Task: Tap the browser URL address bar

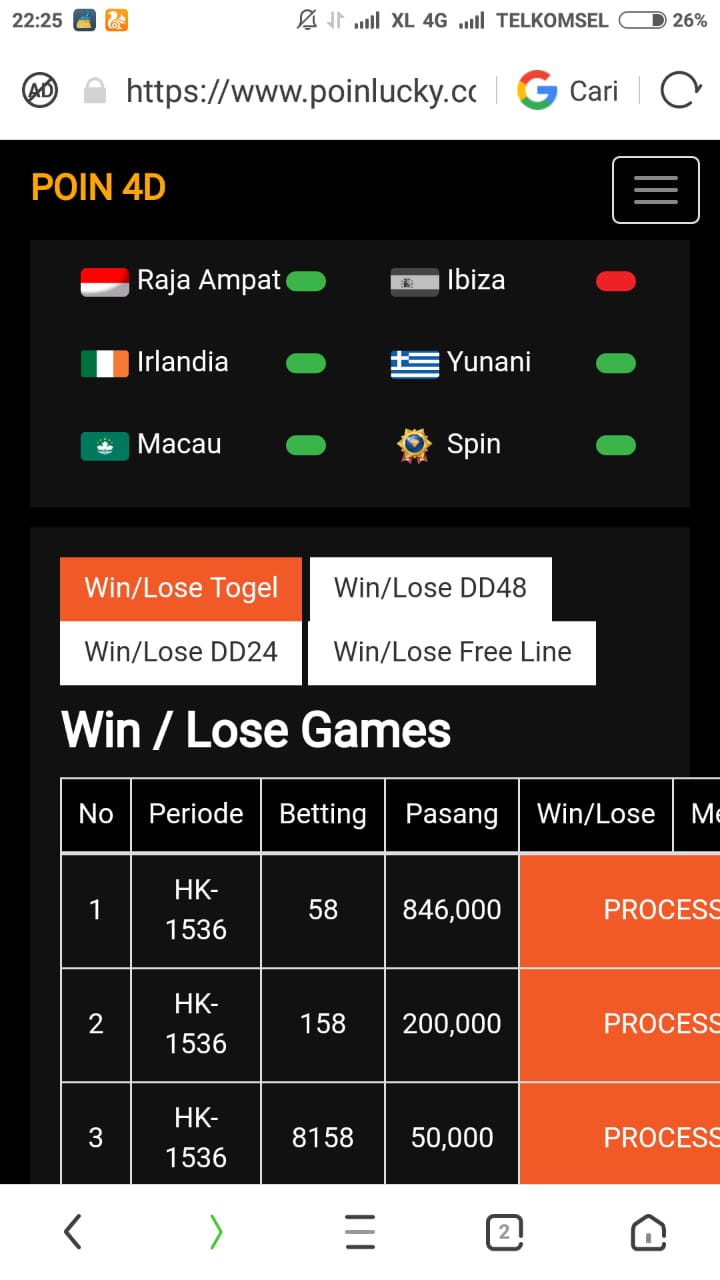Action: (x=300, y=92)
